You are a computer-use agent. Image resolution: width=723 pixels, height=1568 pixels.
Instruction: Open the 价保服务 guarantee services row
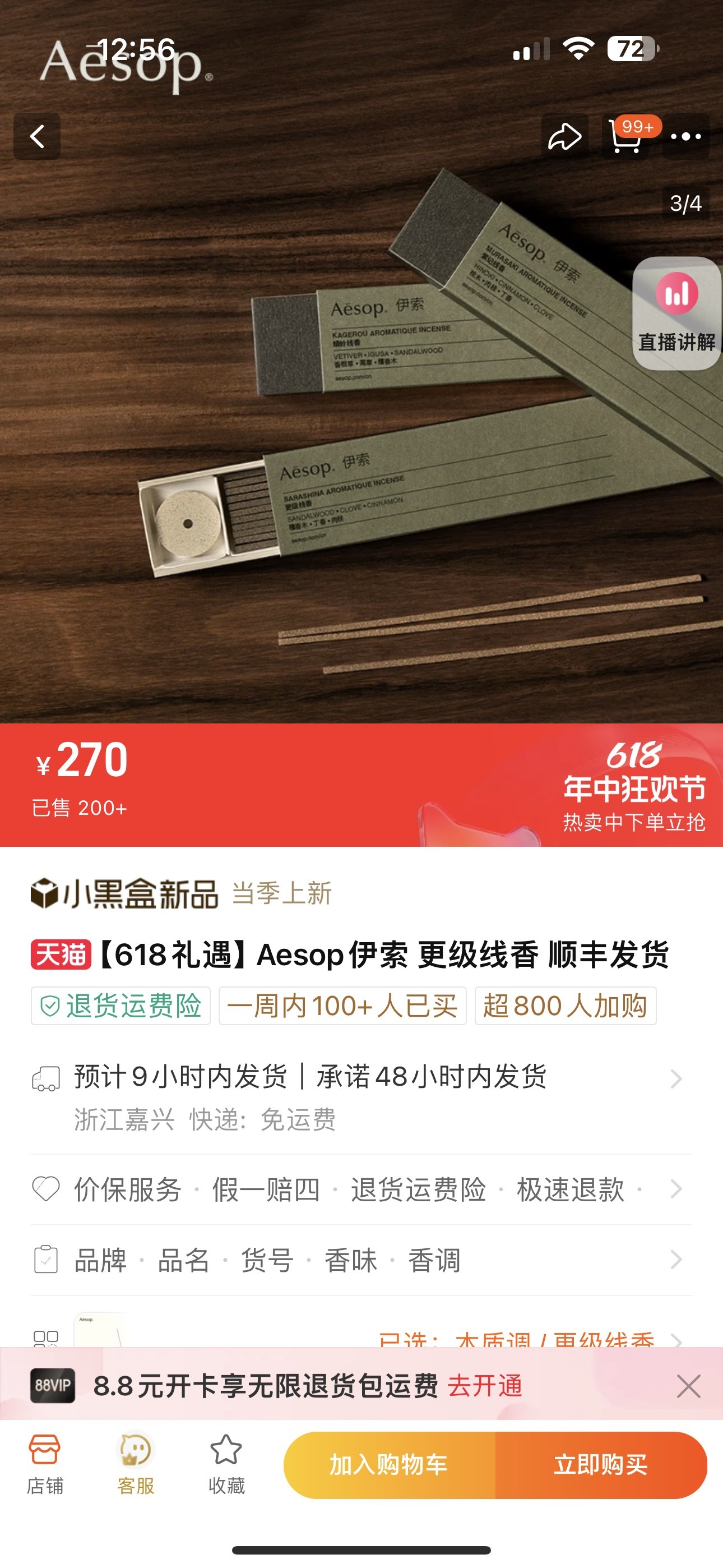(361, 1189)
